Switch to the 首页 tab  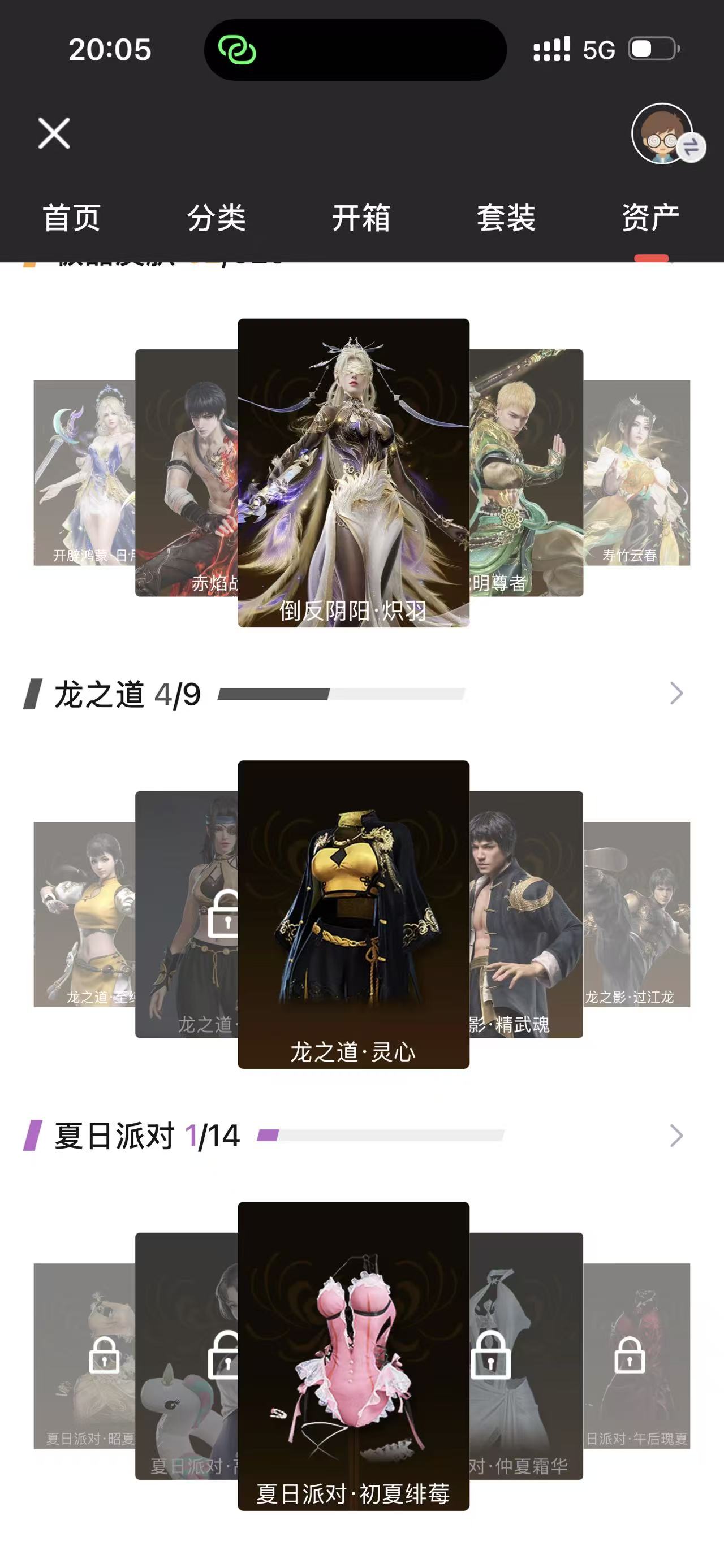tap(72, 218)
